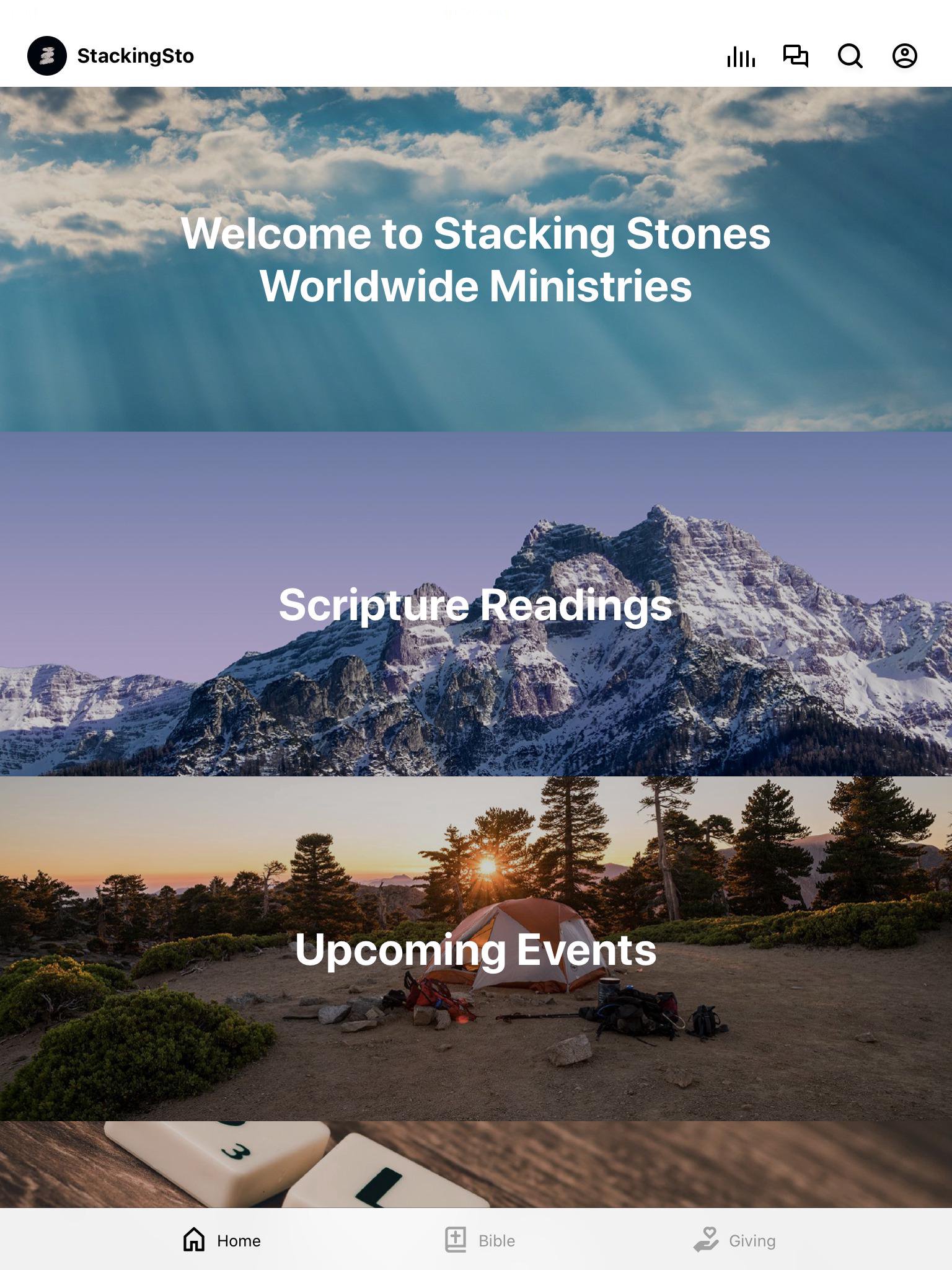Open the user profile icon
Screen dimensions: 952x1270
coord(904,56)
